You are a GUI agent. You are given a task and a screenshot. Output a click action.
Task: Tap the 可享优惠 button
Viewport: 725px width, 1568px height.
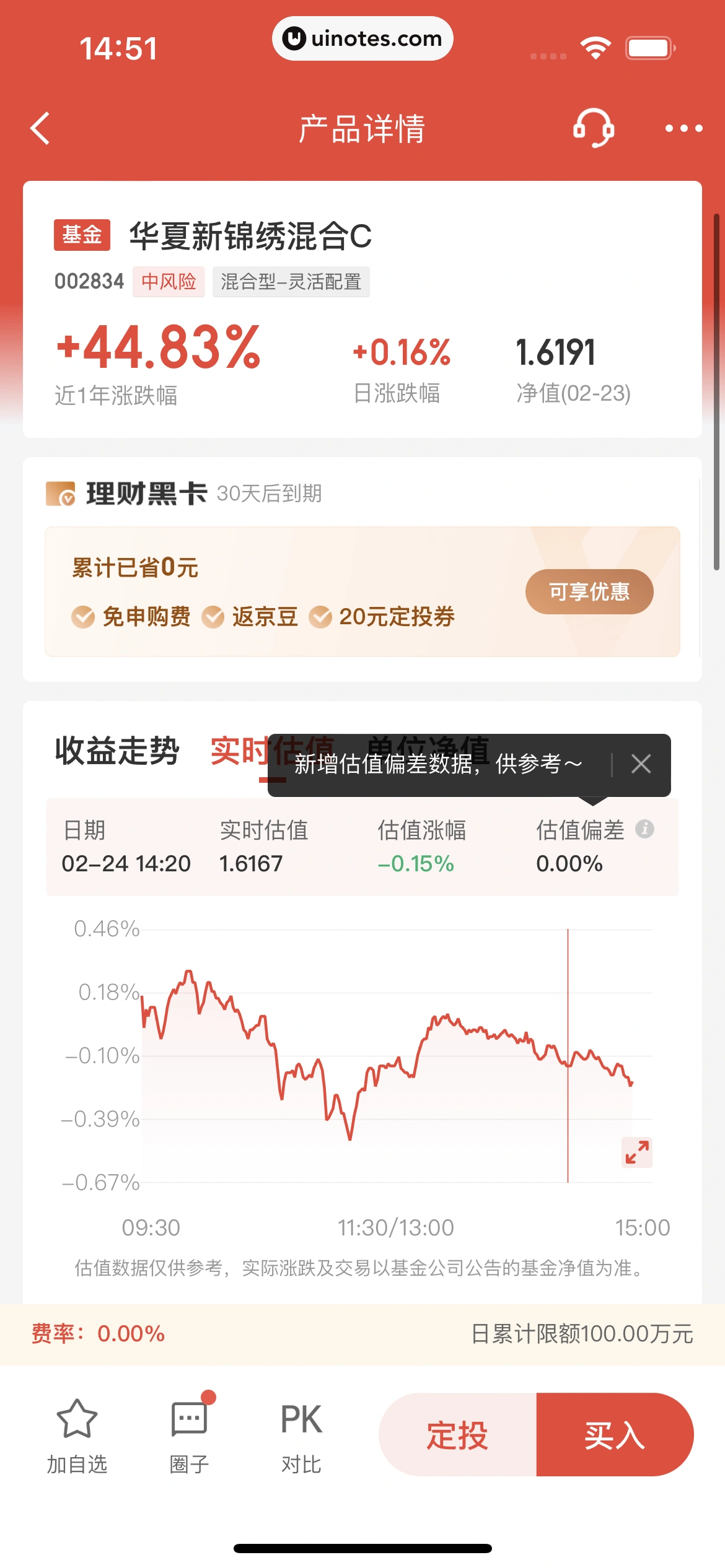(589, 591)
